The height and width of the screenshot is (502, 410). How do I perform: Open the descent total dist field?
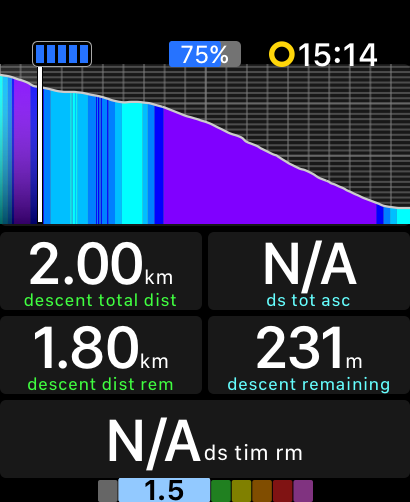coord(101,271)
